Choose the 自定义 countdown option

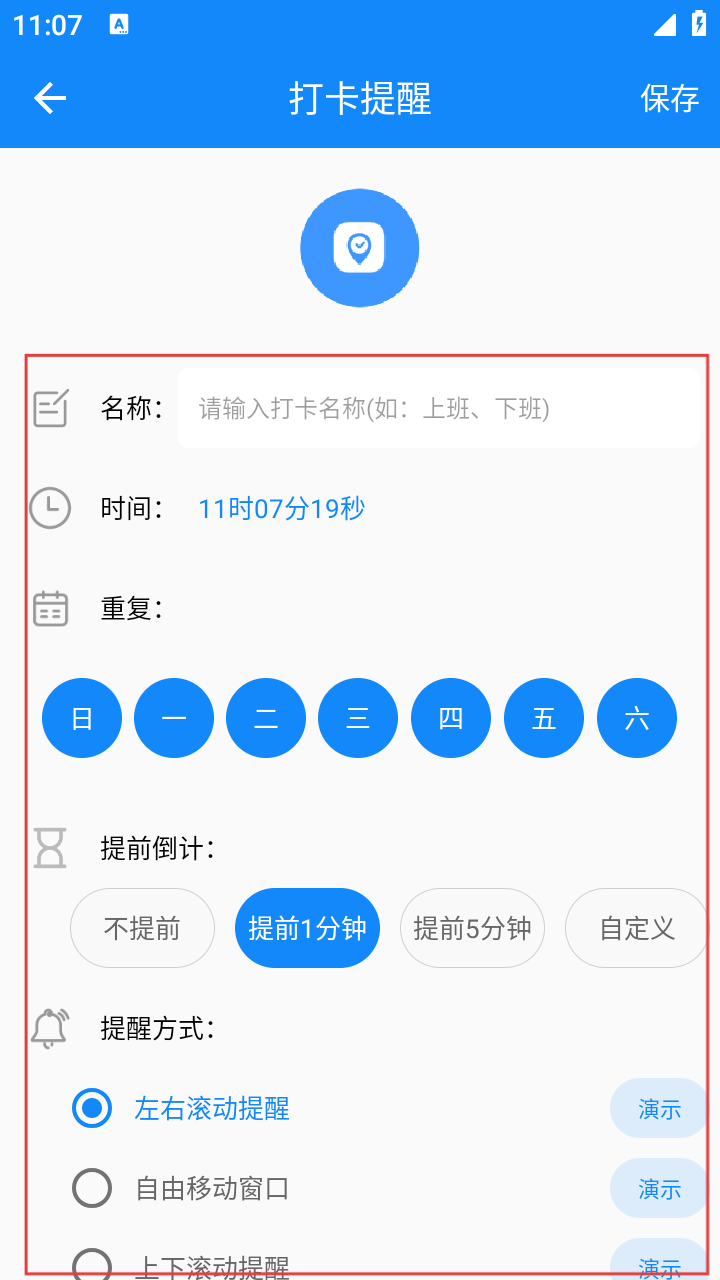click(x=637, y=928)
